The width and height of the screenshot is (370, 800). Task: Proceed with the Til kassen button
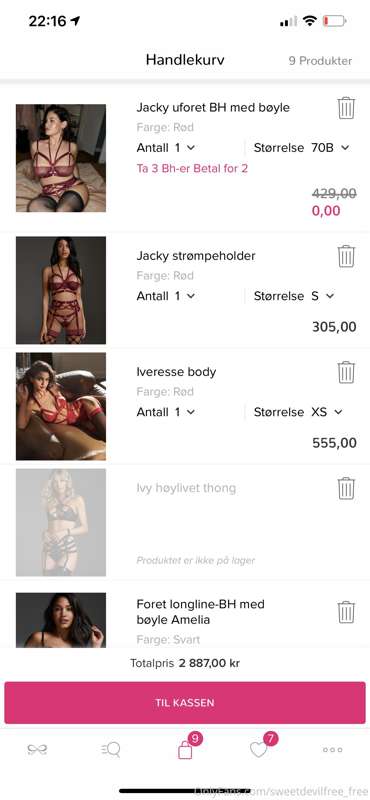click(x=185, y=703)
